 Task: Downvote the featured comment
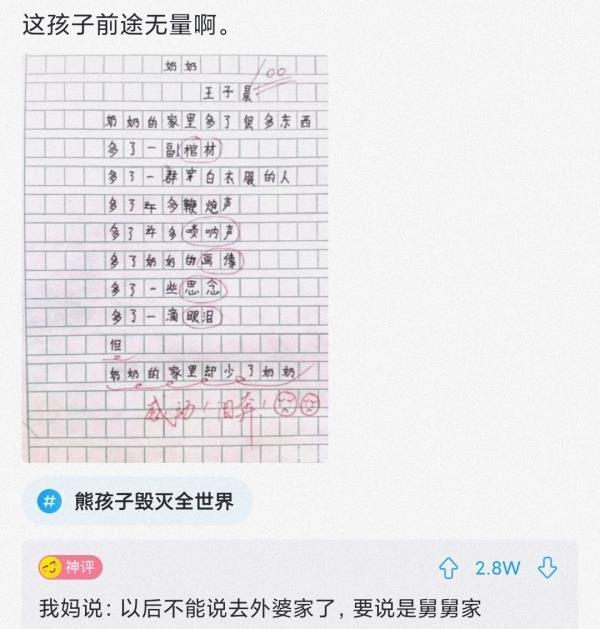[x=547, y=568]
